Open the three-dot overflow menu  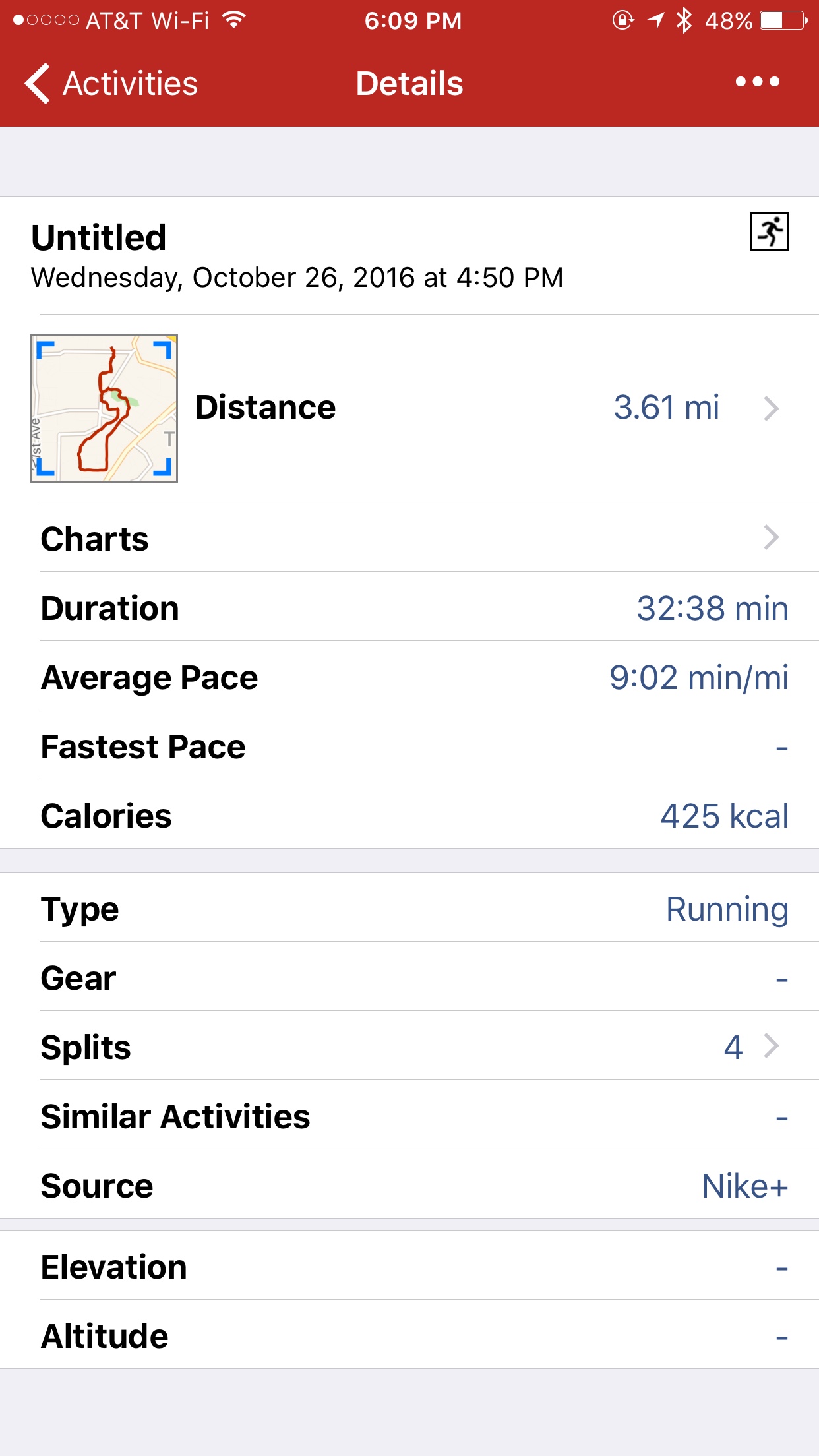(757, 82)
